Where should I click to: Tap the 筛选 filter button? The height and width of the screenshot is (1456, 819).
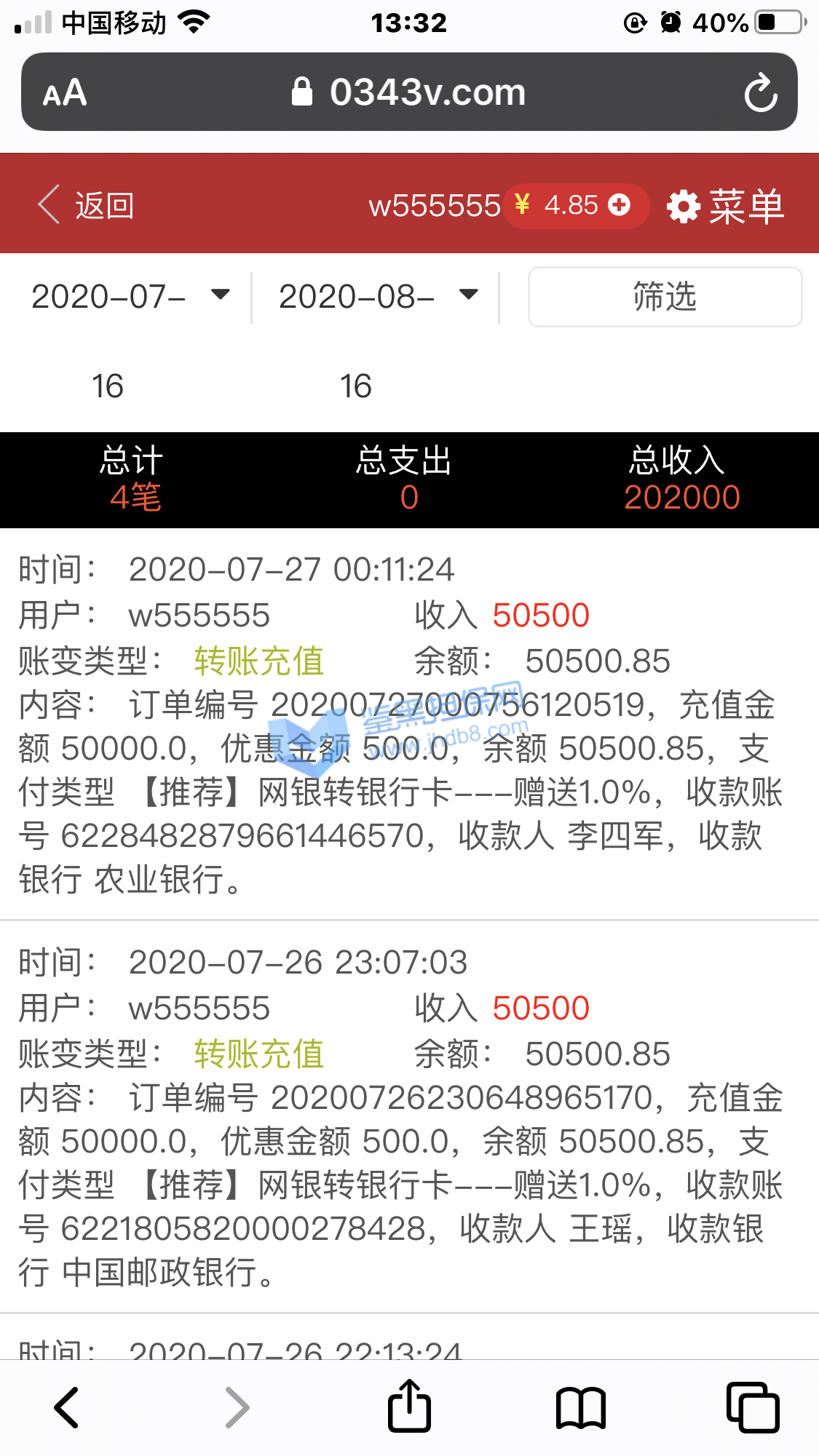click(664, 297)
